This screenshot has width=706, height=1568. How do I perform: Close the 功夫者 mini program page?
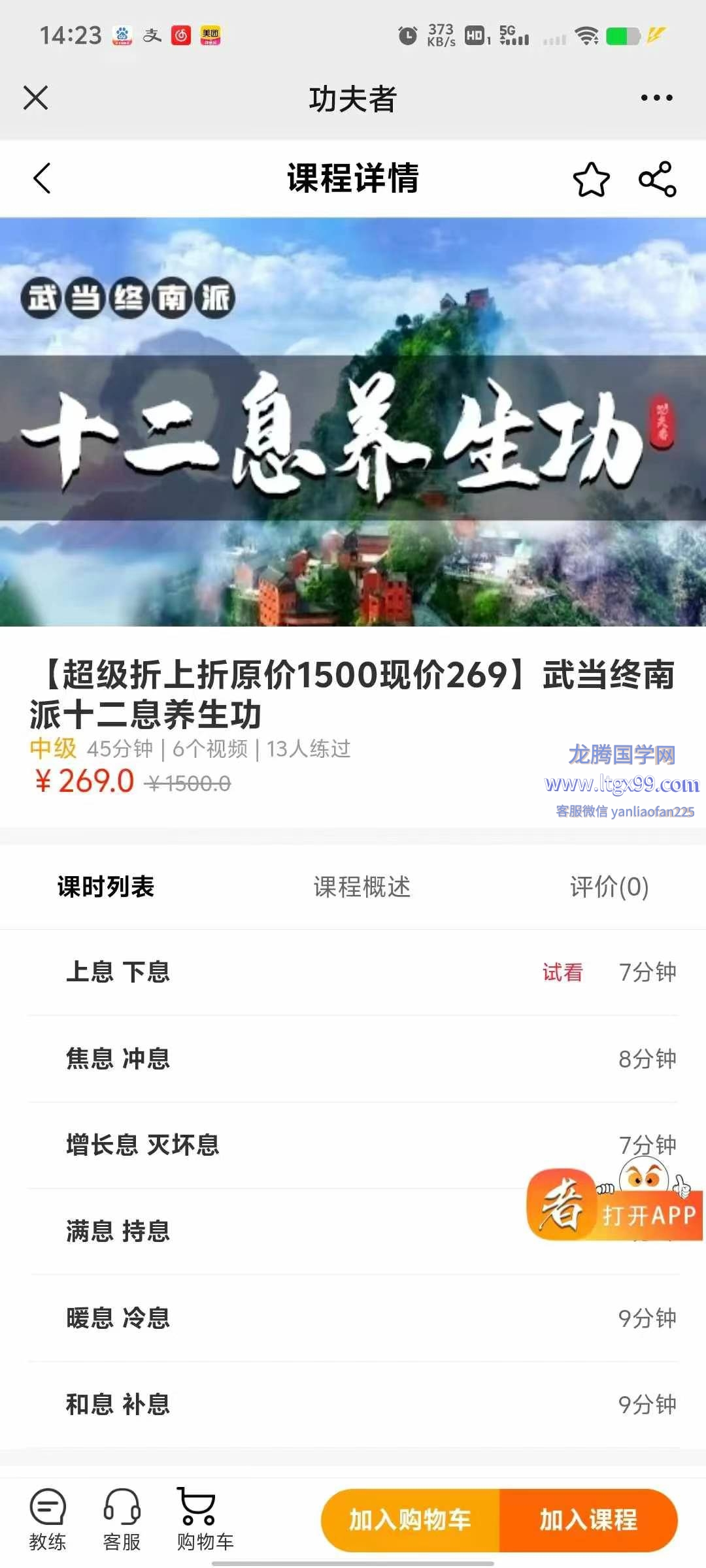click(x=36, y=98)
